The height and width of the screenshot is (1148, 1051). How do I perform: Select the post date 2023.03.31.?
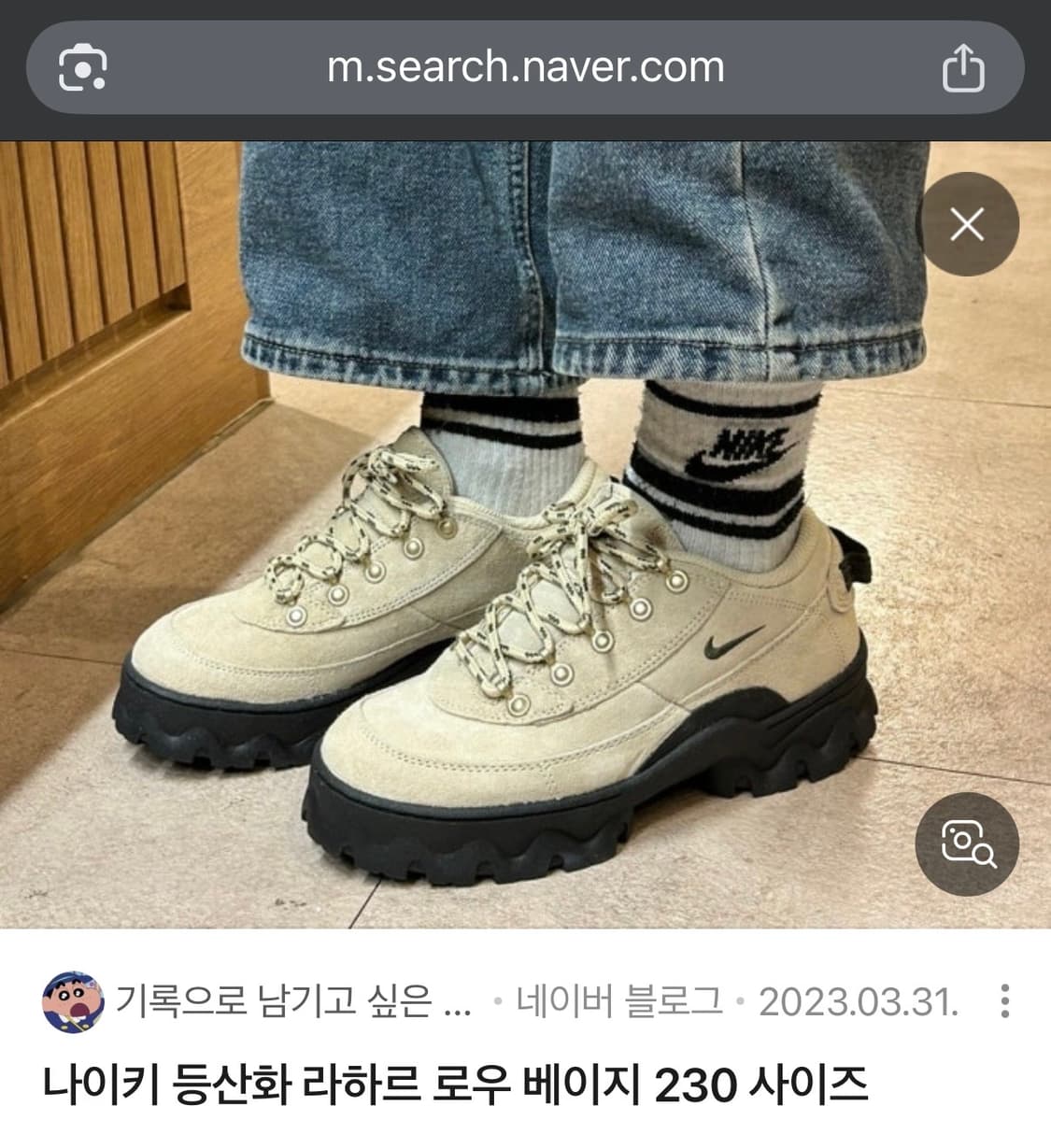(857, 998)
